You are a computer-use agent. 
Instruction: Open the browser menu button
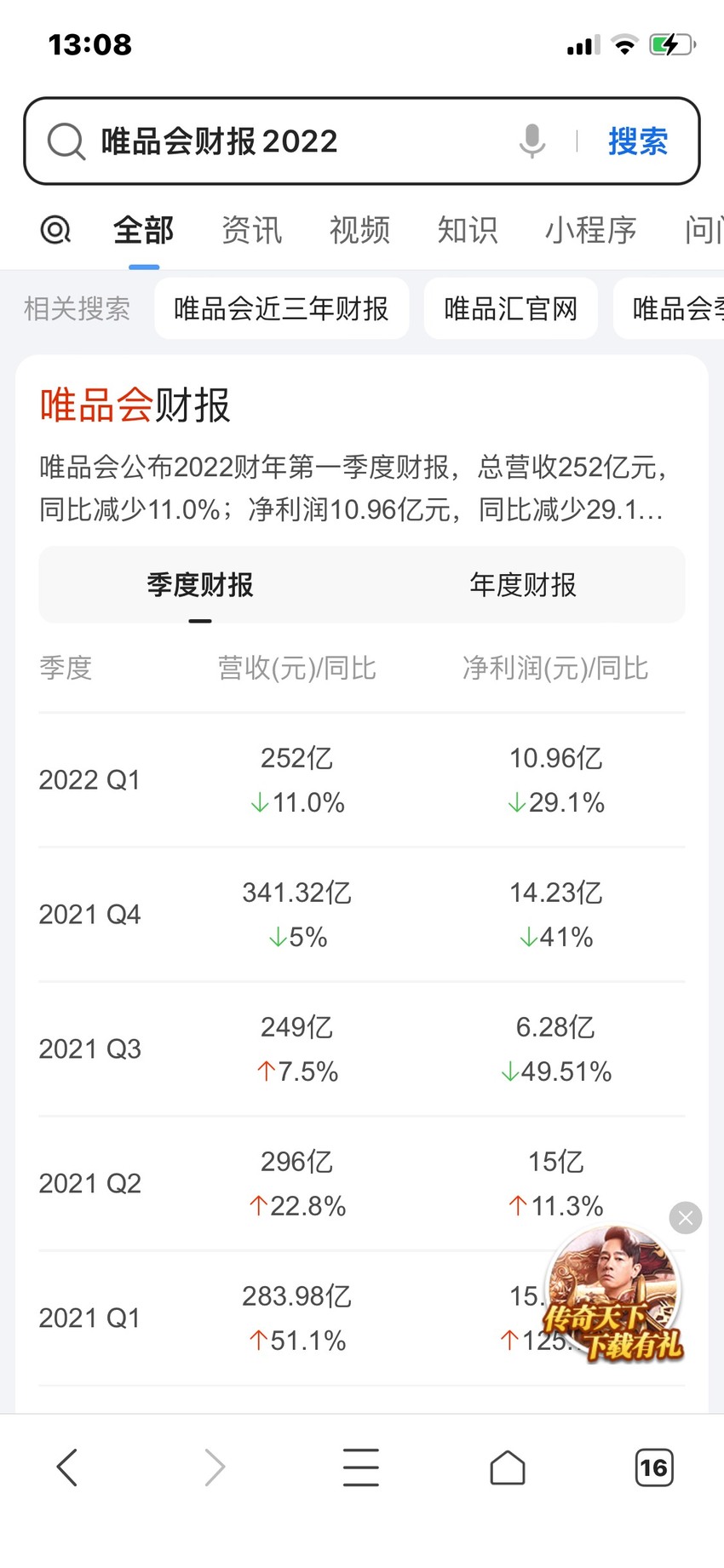pyautogui.click(x=361, y=1467)
